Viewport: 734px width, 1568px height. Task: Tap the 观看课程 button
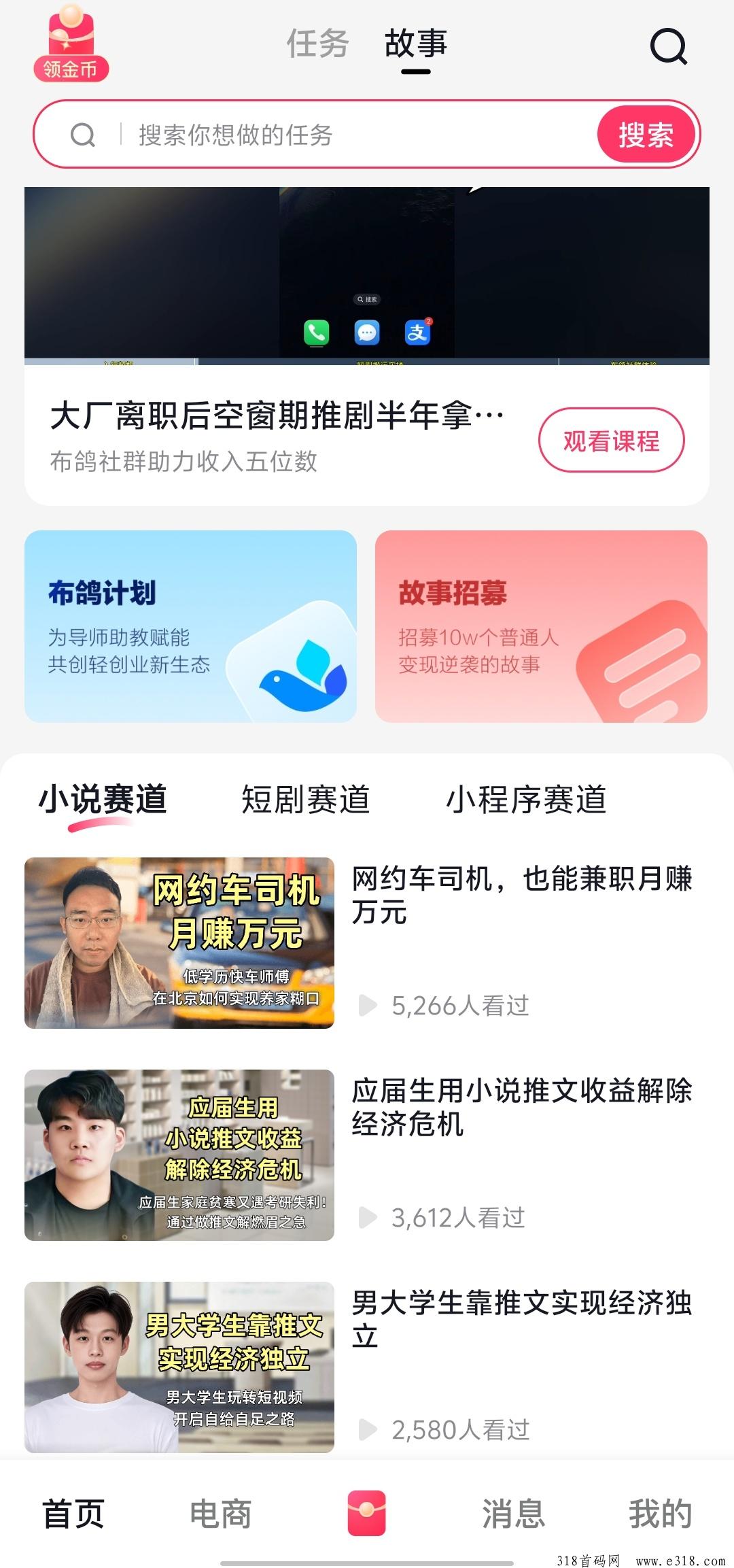pyautogui.click(x=611, y=441)
